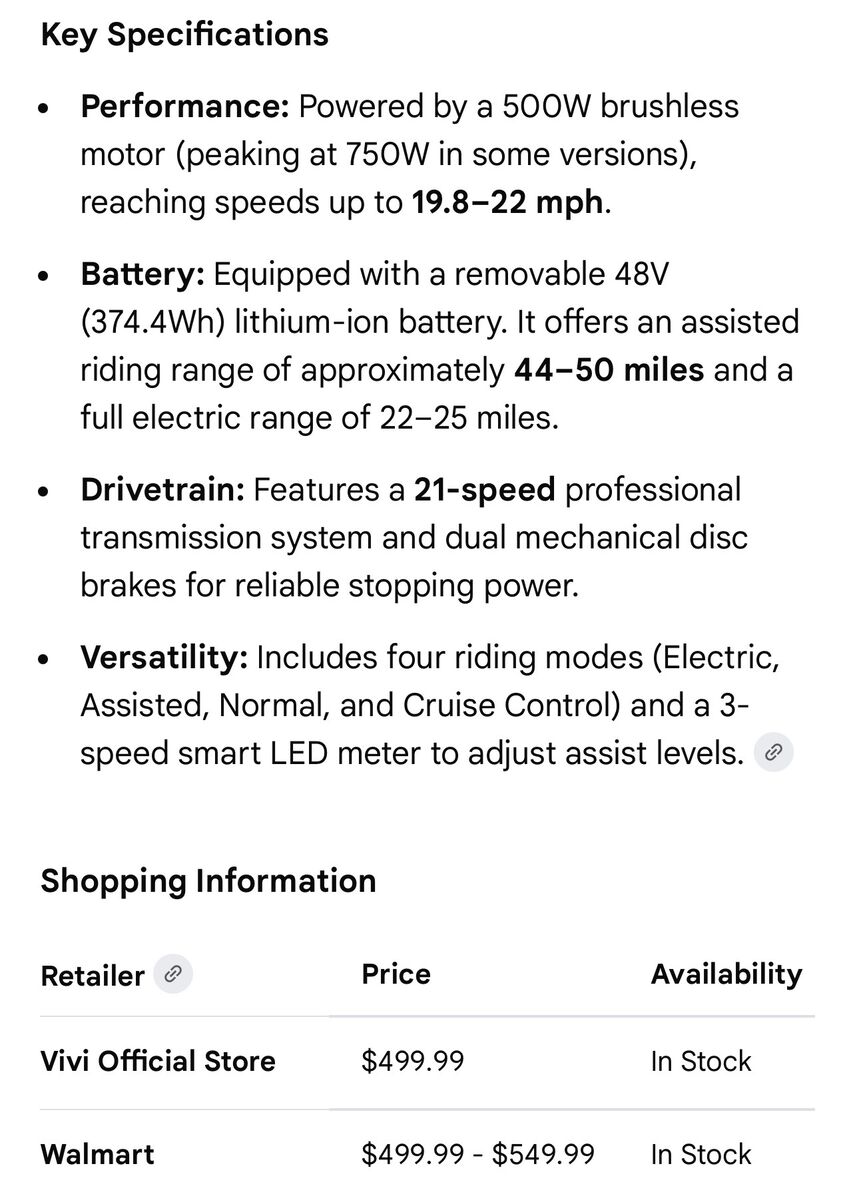
Task: Open the source link after the Versatility bullet
Action: (772, 753)
